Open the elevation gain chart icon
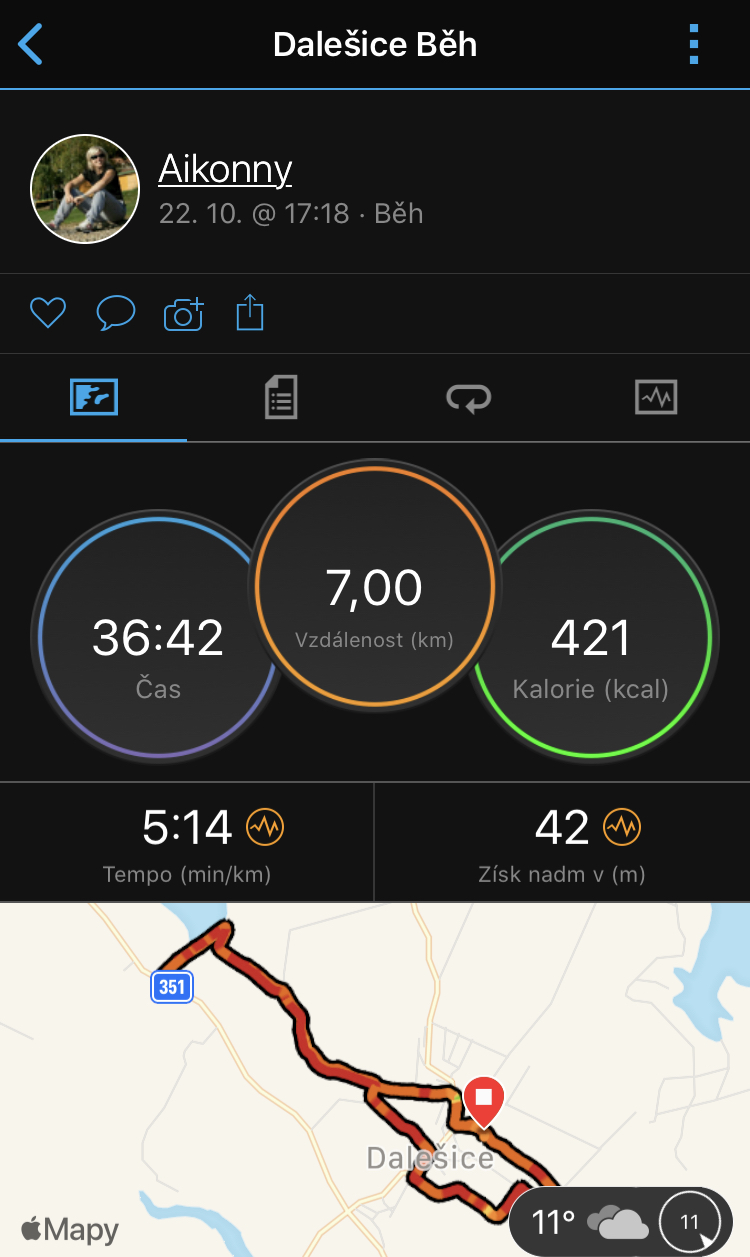Screen dimensions: 750x1257 [622, 827]
